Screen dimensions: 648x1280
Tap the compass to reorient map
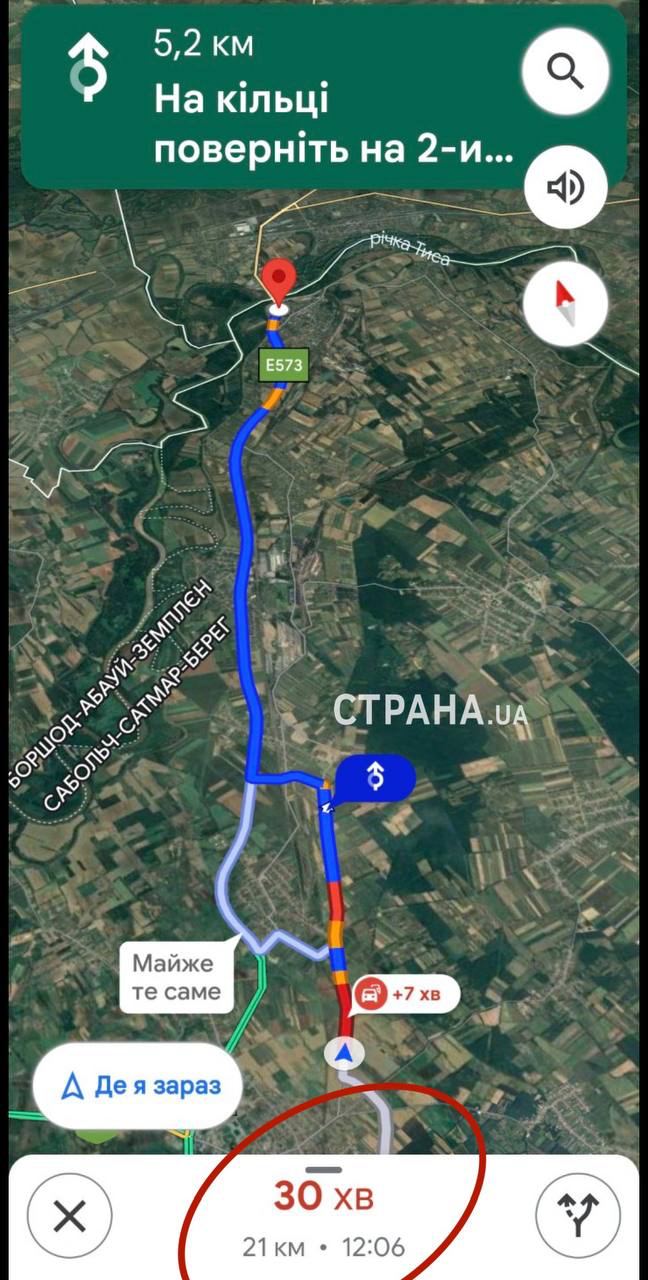click(565, 303)
